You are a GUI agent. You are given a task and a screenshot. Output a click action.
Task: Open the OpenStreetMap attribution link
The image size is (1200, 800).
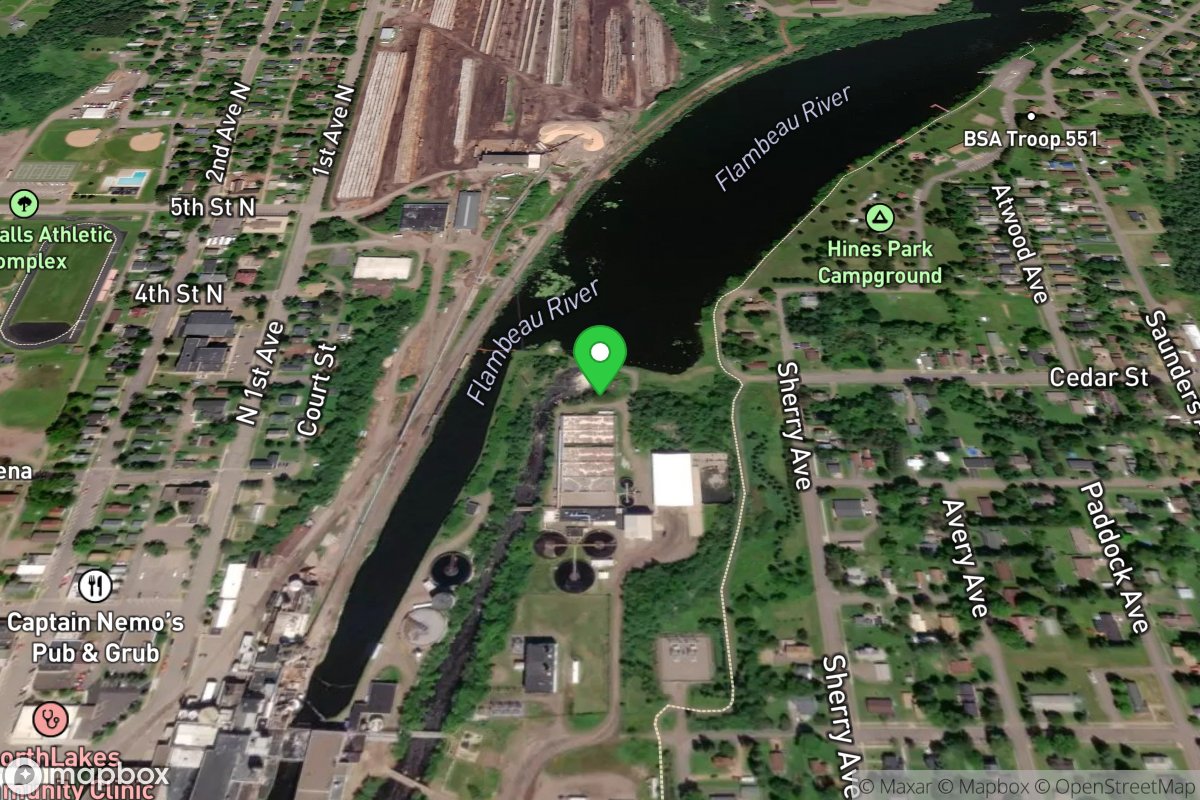point(1123,786)
